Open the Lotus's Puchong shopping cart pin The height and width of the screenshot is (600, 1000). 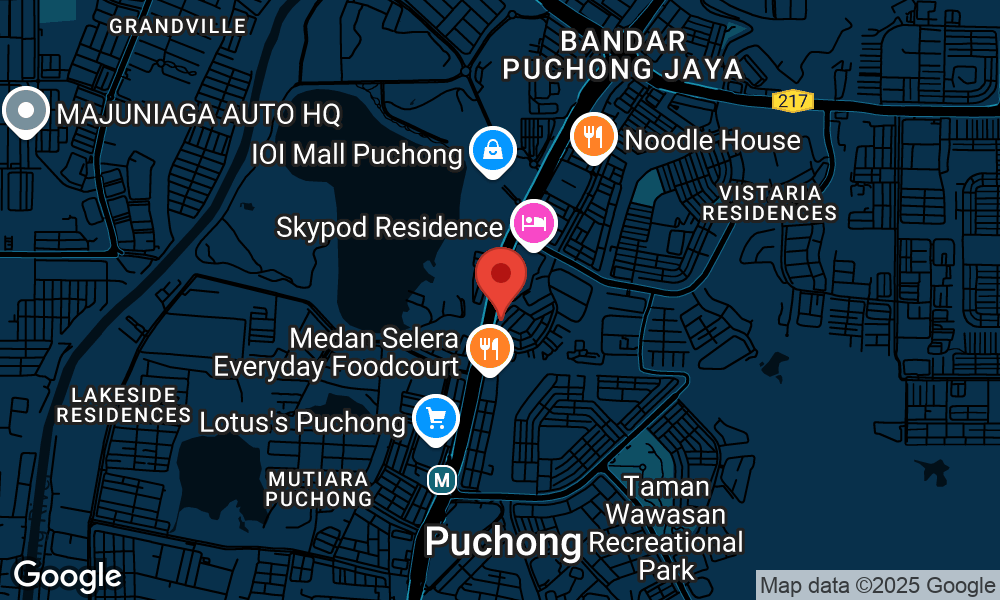point(436,417)
